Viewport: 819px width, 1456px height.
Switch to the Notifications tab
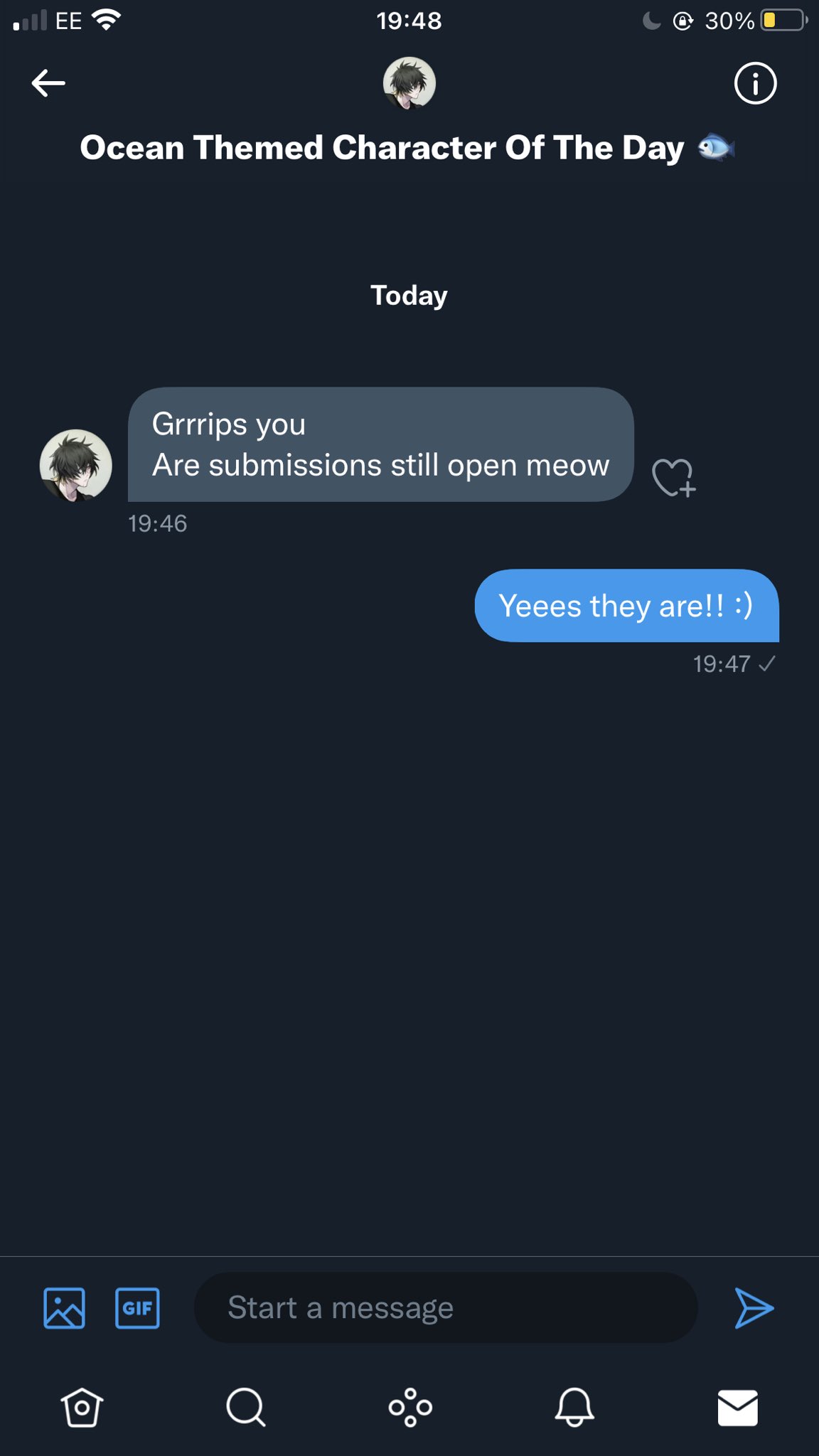click(x=574, y=1407)
